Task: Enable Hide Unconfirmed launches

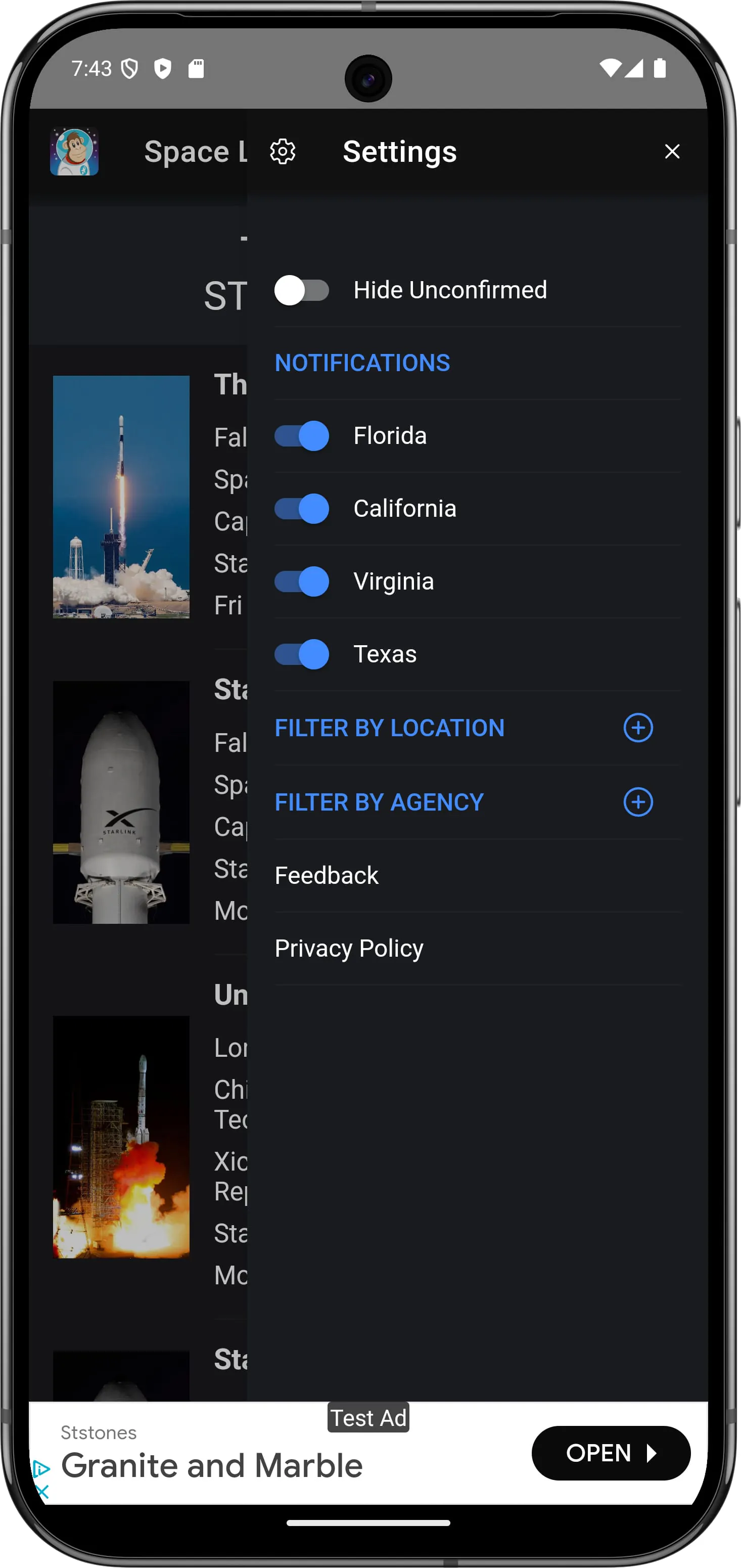Action: click(302, 290)
